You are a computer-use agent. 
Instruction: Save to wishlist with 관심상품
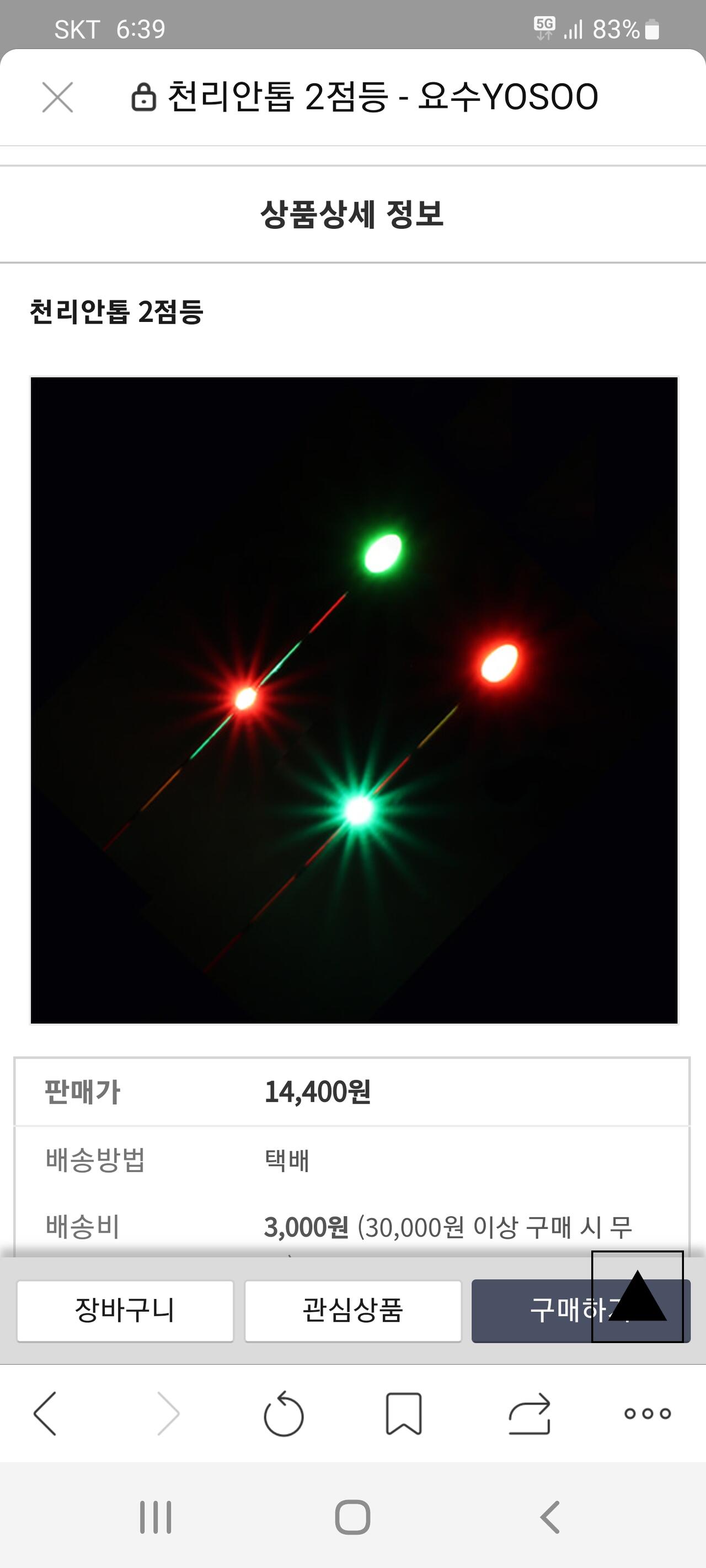[352, 1311]
